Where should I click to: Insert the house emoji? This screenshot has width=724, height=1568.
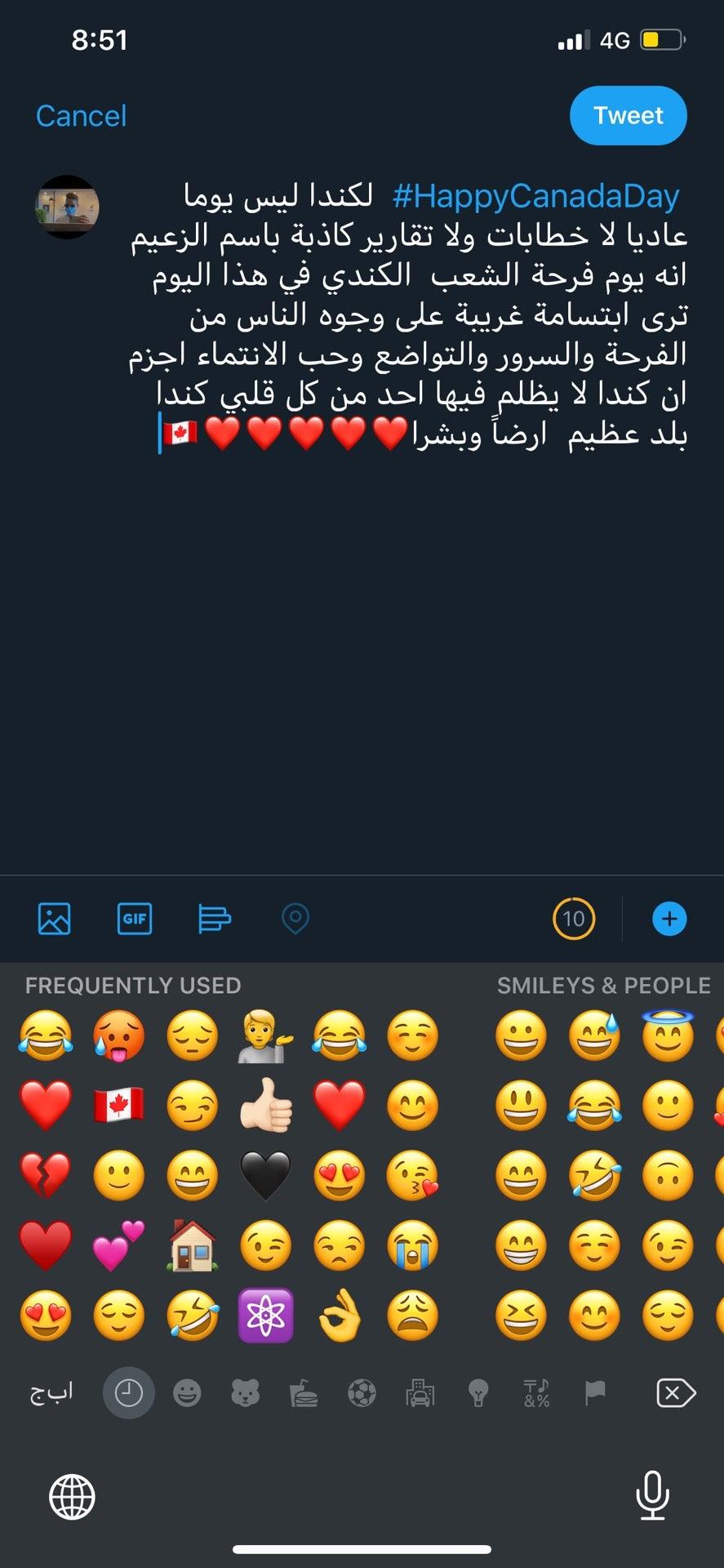(193, 1245)
